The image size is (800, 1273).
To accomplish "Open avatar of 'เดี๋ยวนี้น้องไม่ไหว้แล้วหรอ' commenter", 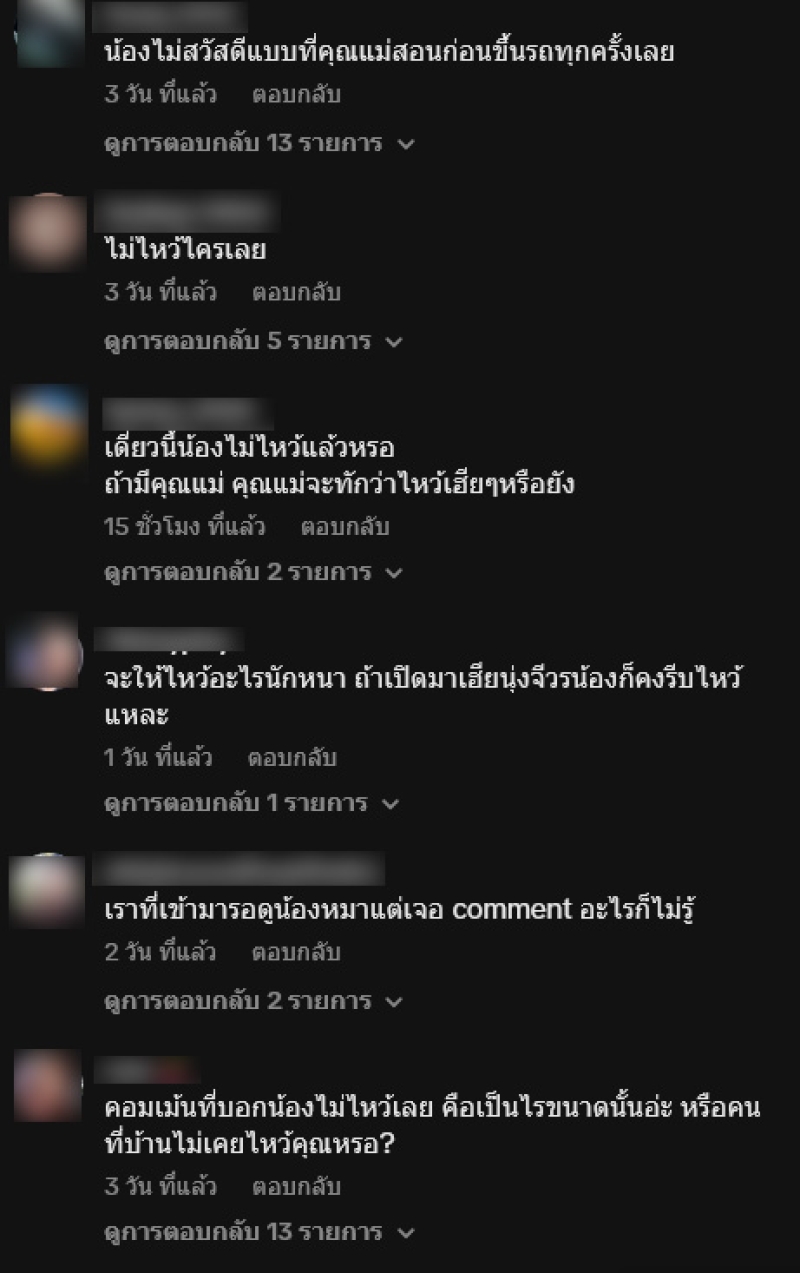I will 48,427.
